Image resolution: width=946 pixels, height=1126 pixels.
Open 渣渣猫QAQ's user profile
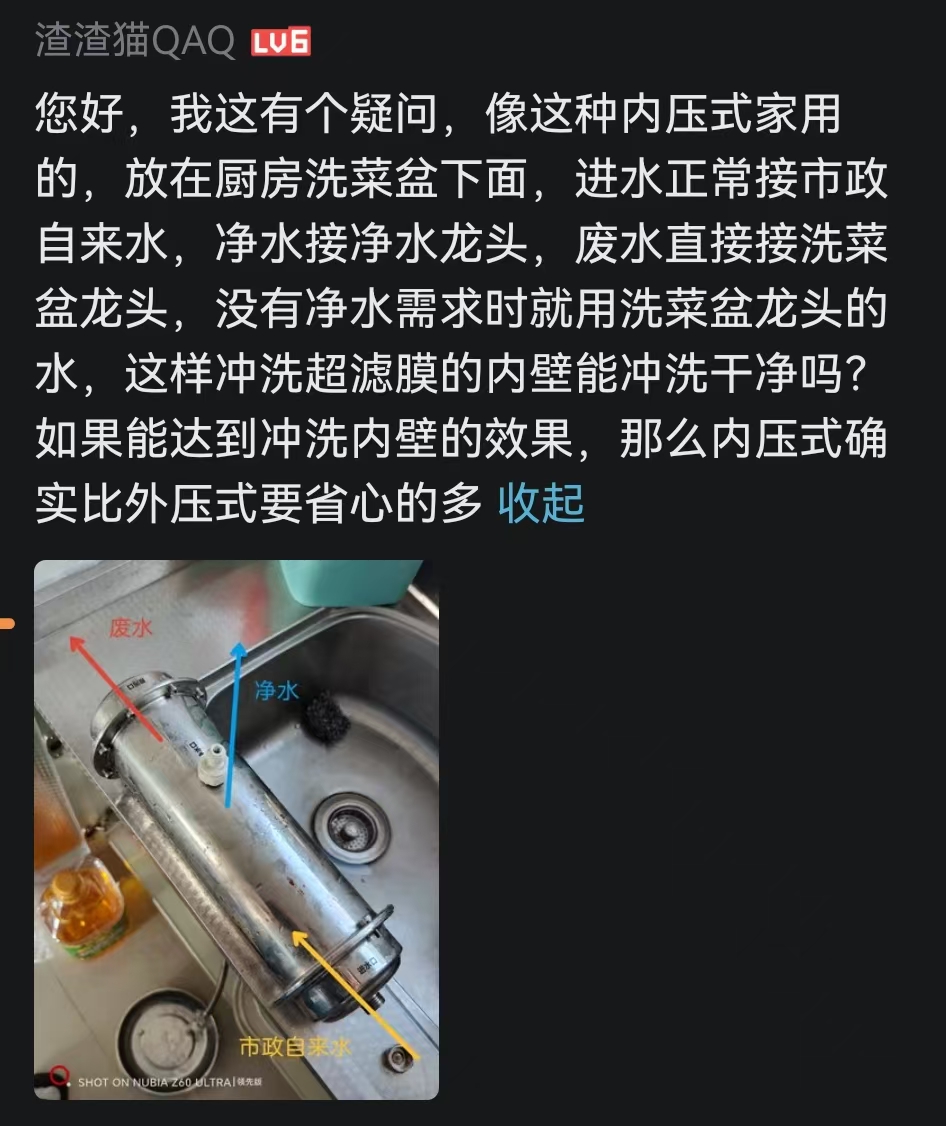point(135,40)
